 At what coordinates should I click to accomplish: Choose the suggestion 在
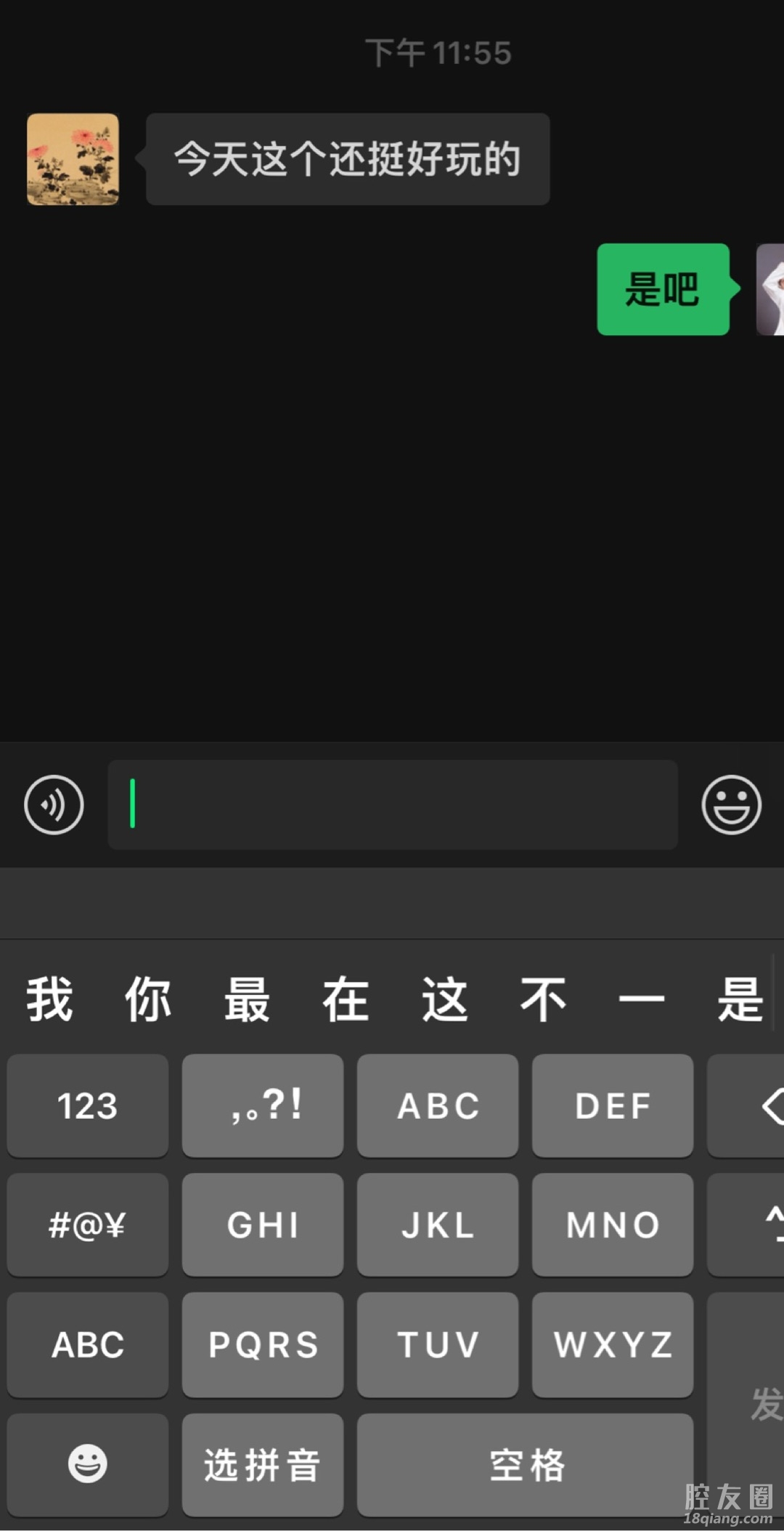346,999
